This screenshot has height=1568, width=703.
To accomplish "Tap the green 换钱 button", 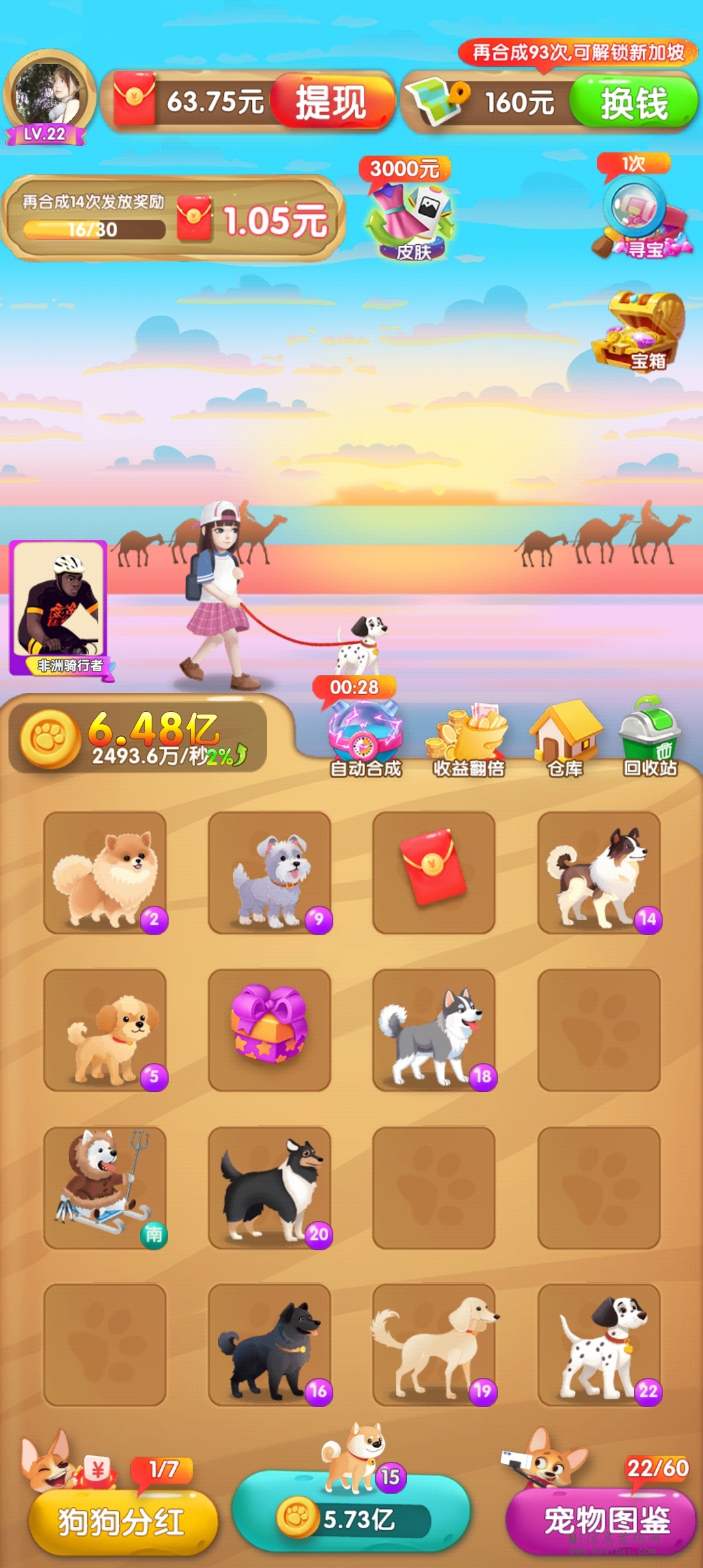I will point(633,102).
